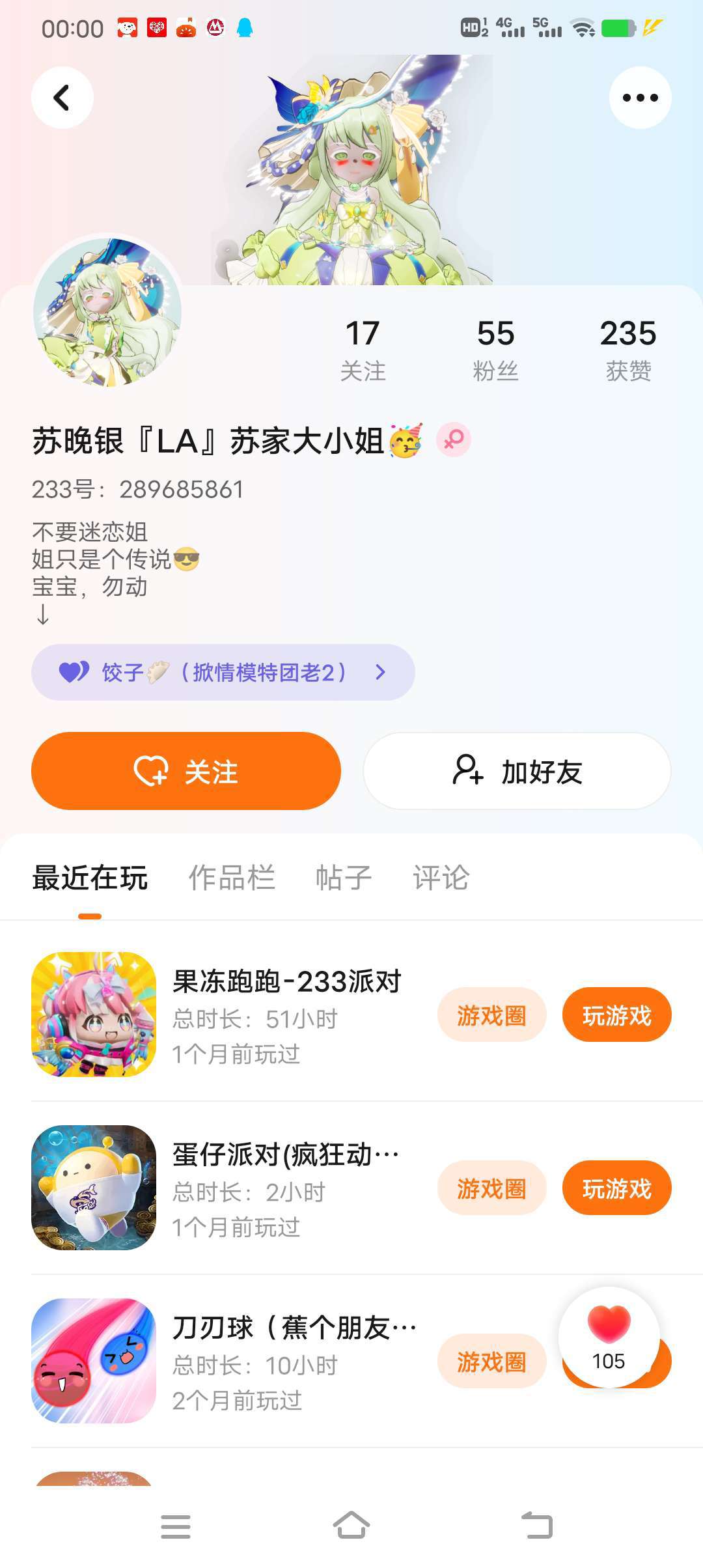Open 游戏圈 for 刀刃球

coord(491,1362)
